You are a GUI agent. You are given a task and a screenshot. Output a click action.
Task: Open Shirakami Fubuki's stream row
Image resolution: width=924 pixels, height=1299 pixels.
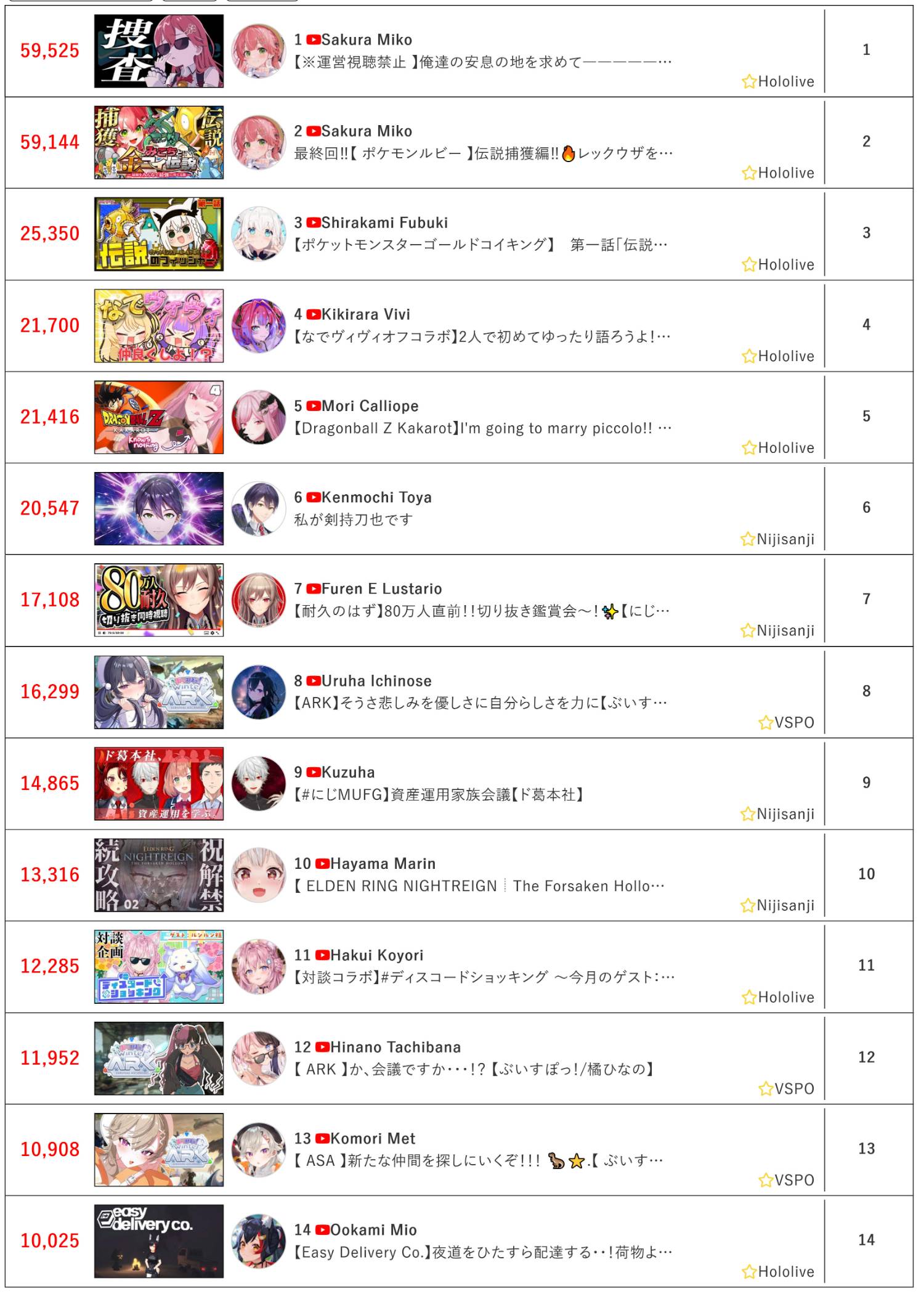480,245
